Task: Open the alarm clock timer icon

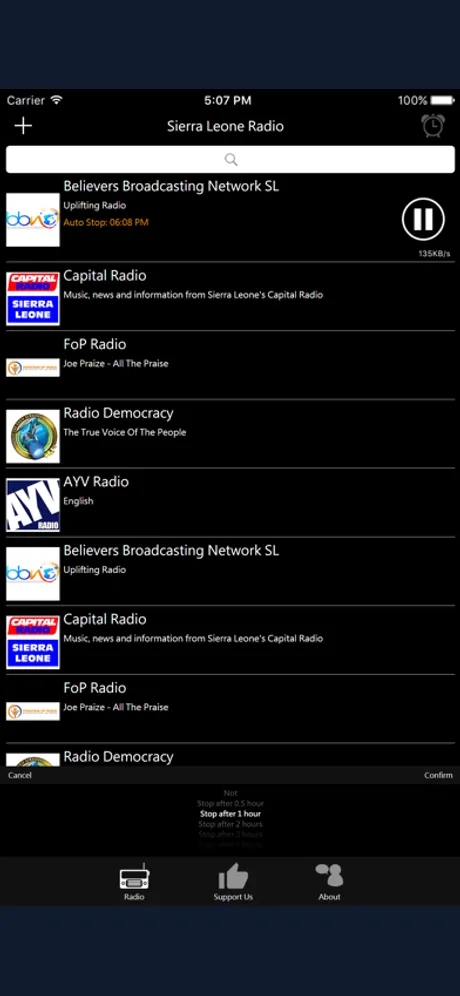Action: (x=433, y=125)
